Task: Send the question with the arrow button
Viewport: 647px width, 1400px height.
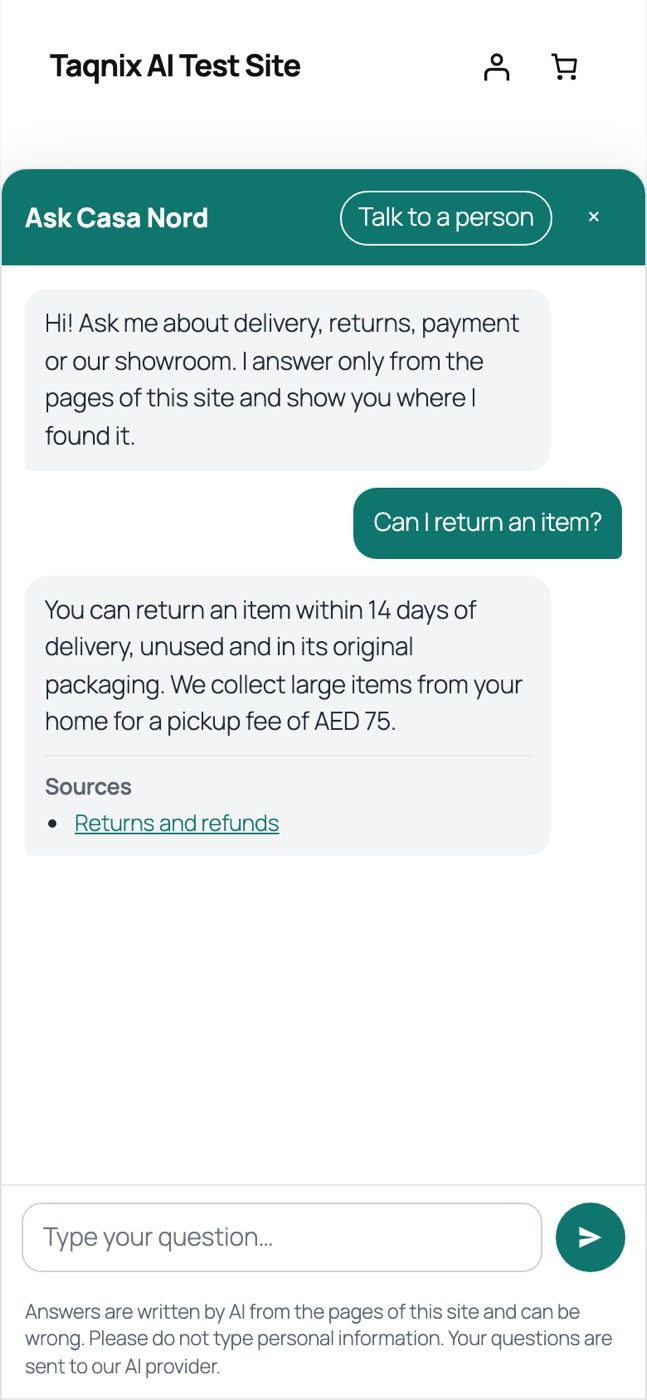Action: (x=590, y=1237)
